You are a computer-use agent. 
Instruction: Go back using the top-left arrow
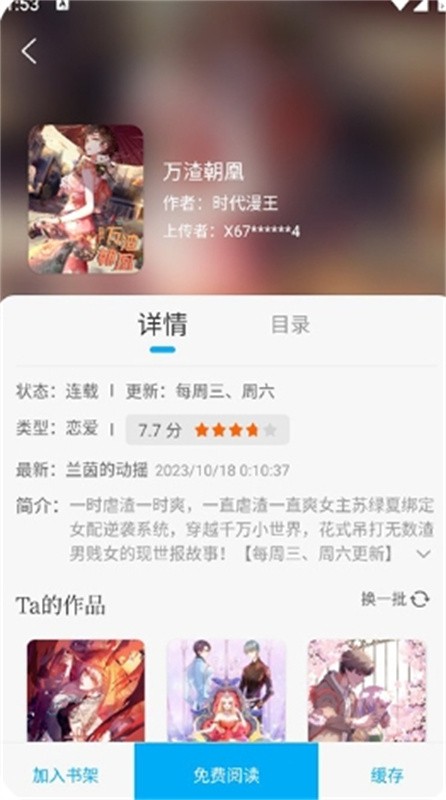click(x=29, y=51)
